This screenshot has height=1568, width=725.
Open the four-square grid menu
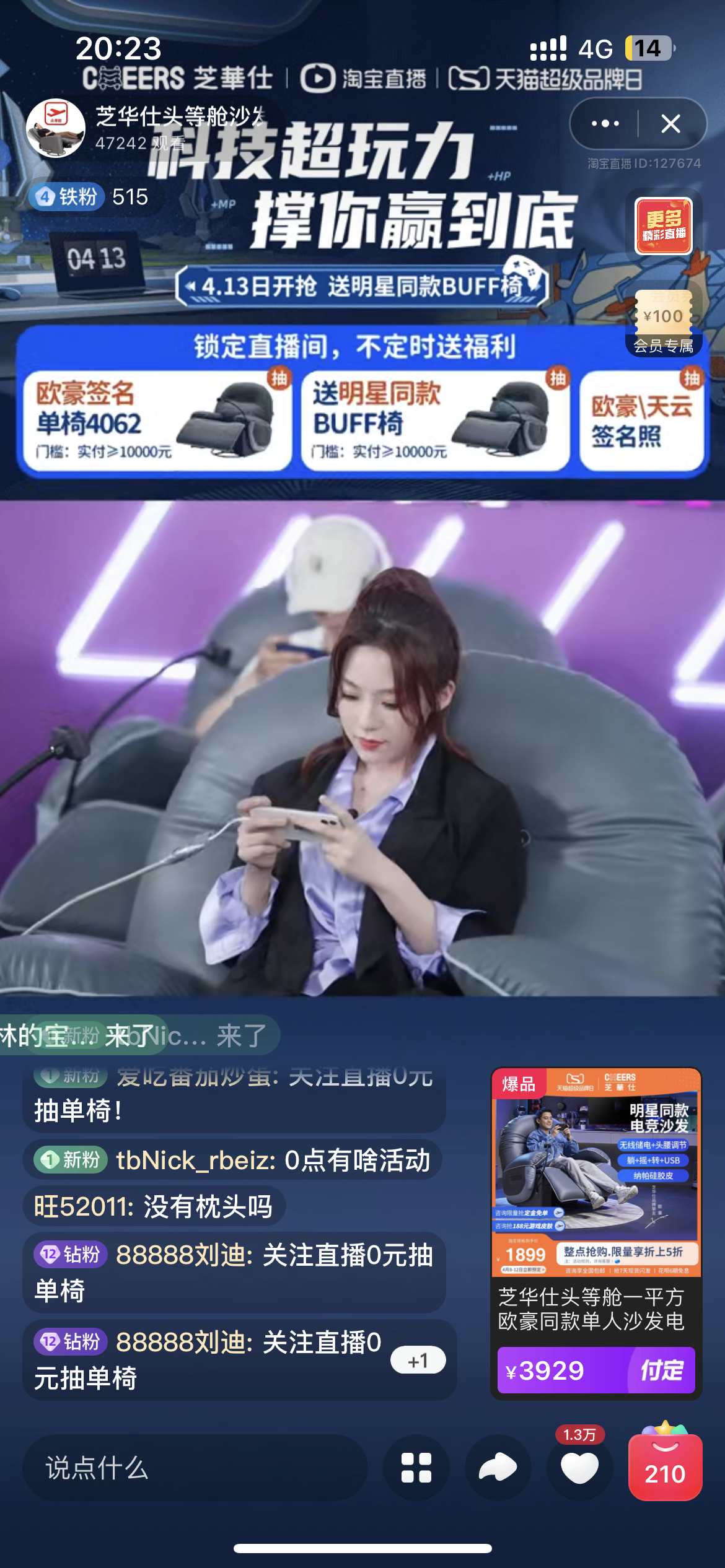coord(416,1468)
